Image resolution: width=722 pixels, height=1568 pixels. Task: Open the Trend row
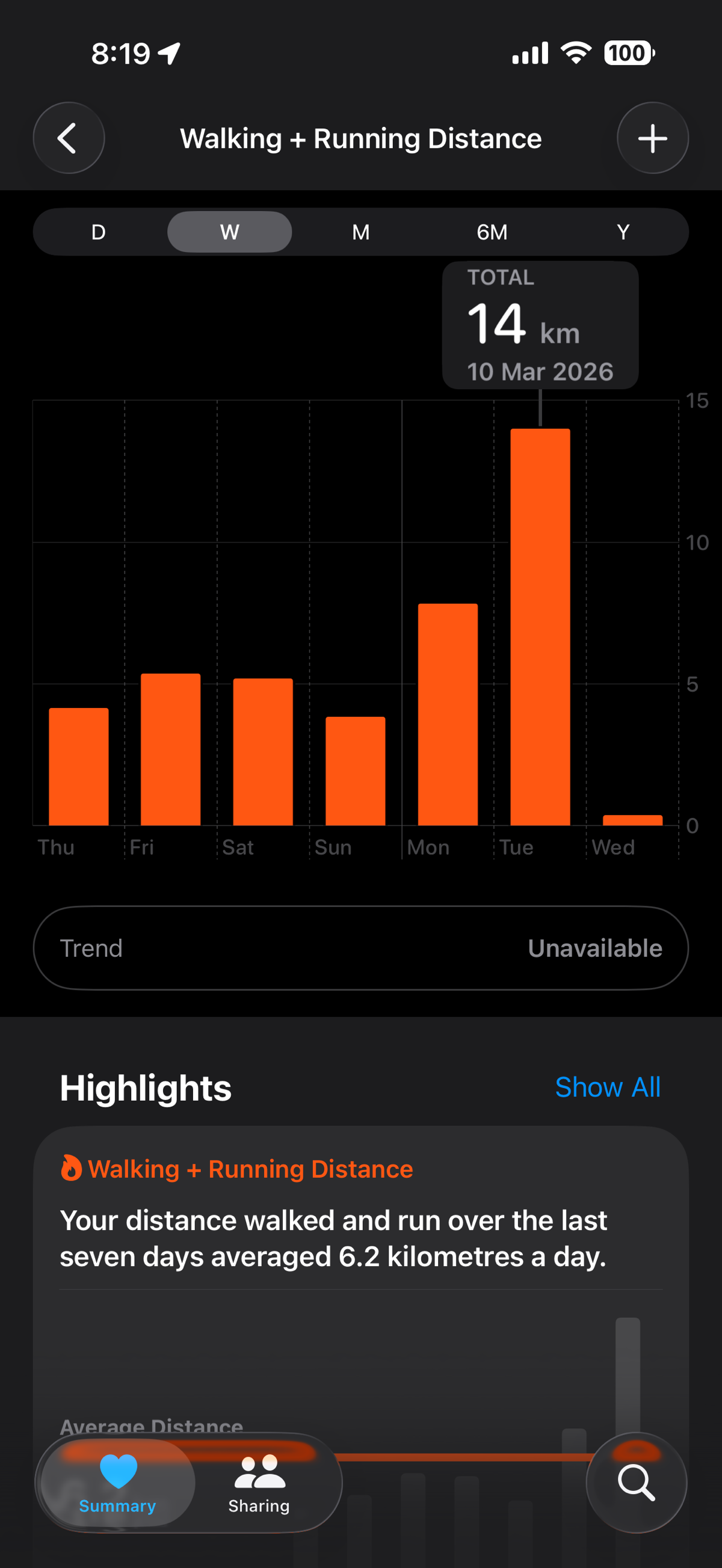coord(361,948)
